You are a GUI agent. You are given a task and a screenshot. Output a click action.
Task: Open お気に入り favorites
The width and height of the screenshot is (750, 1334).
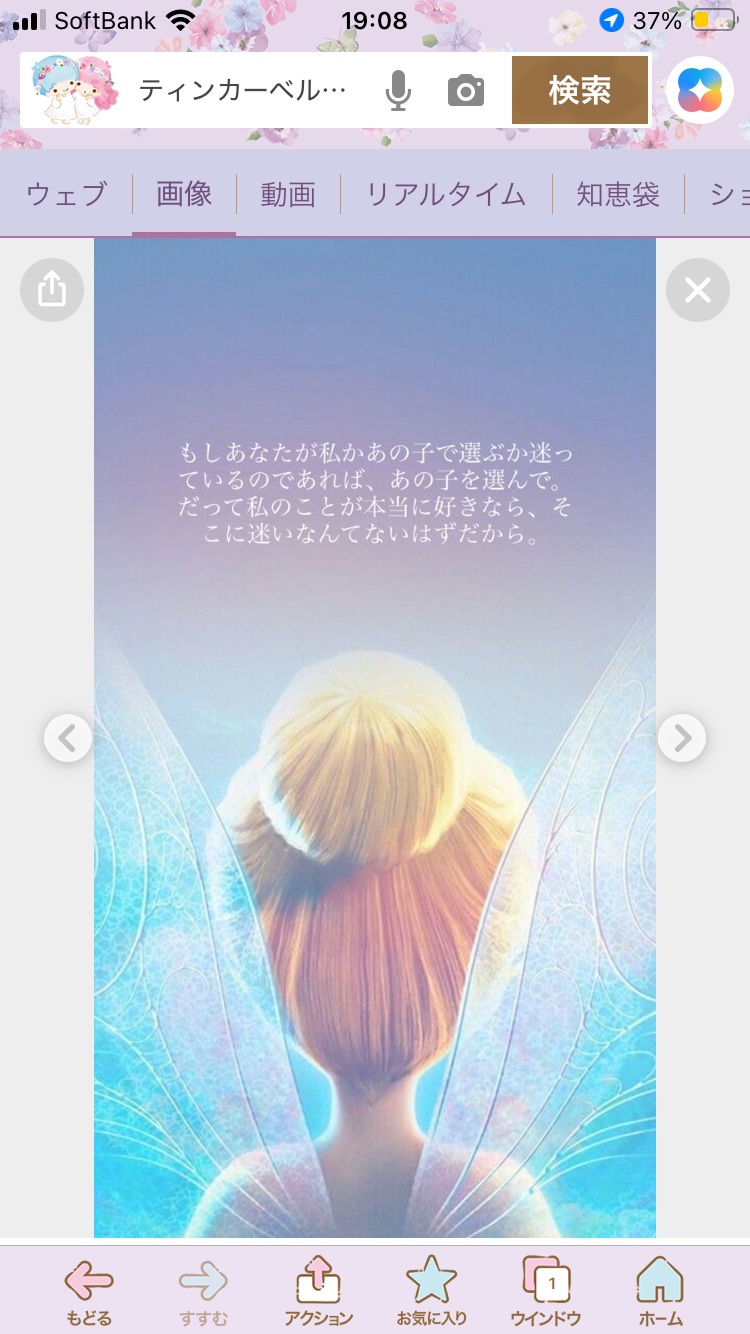click(432, 1291)
